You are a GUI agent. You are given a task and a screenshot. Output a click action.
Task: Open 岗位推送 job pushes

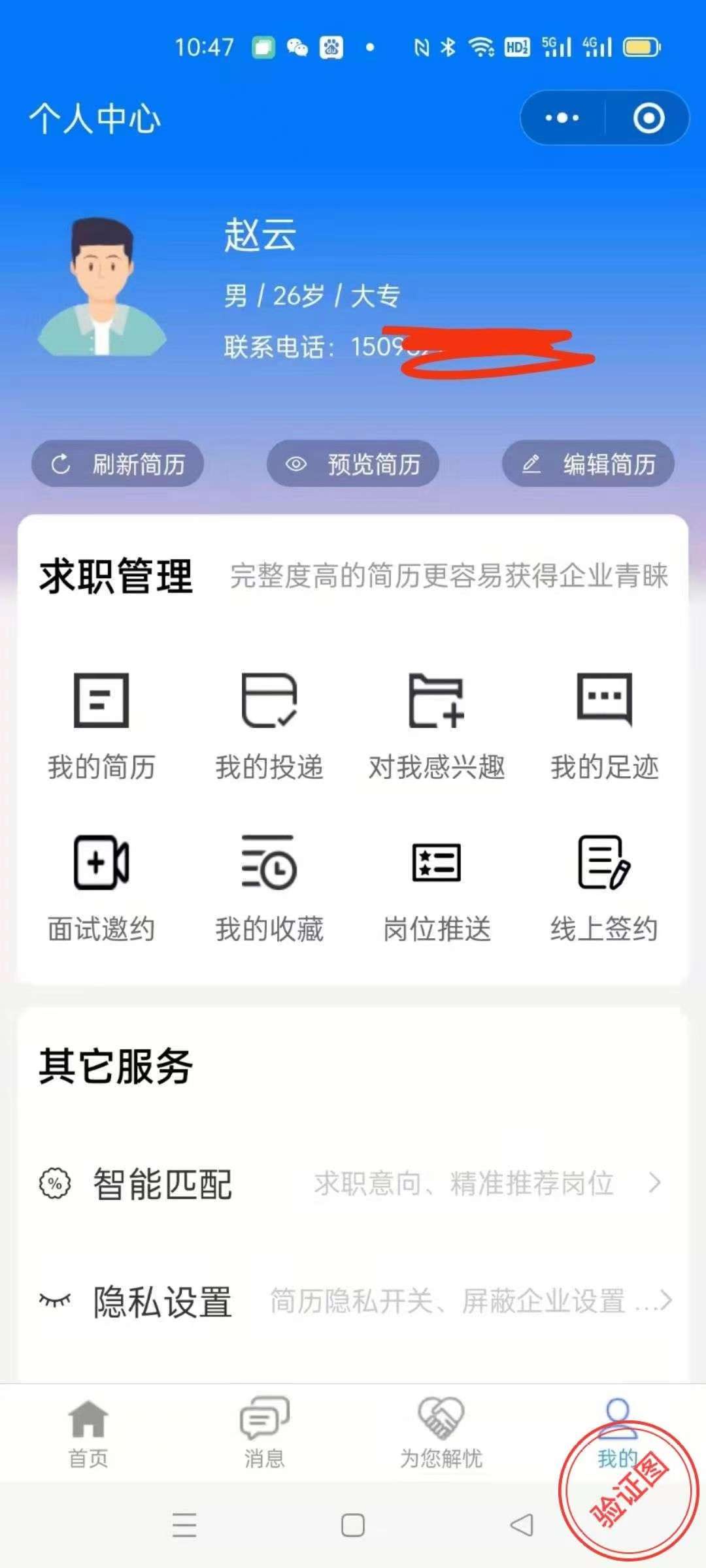(437, 889)
